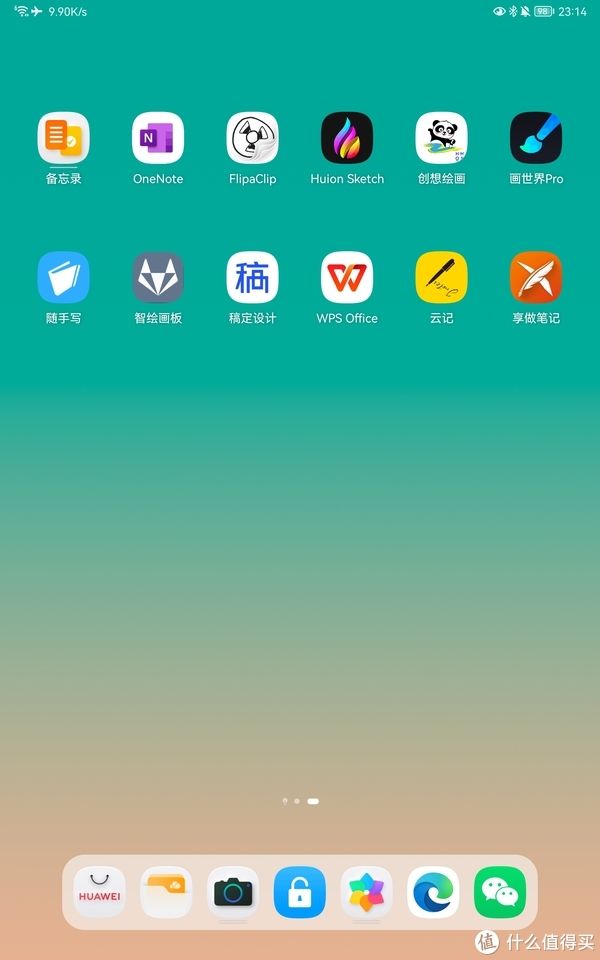This screenshot has width=600, height=960.
Task: Launch WPS Office
Action: click(x=347, y=277)
